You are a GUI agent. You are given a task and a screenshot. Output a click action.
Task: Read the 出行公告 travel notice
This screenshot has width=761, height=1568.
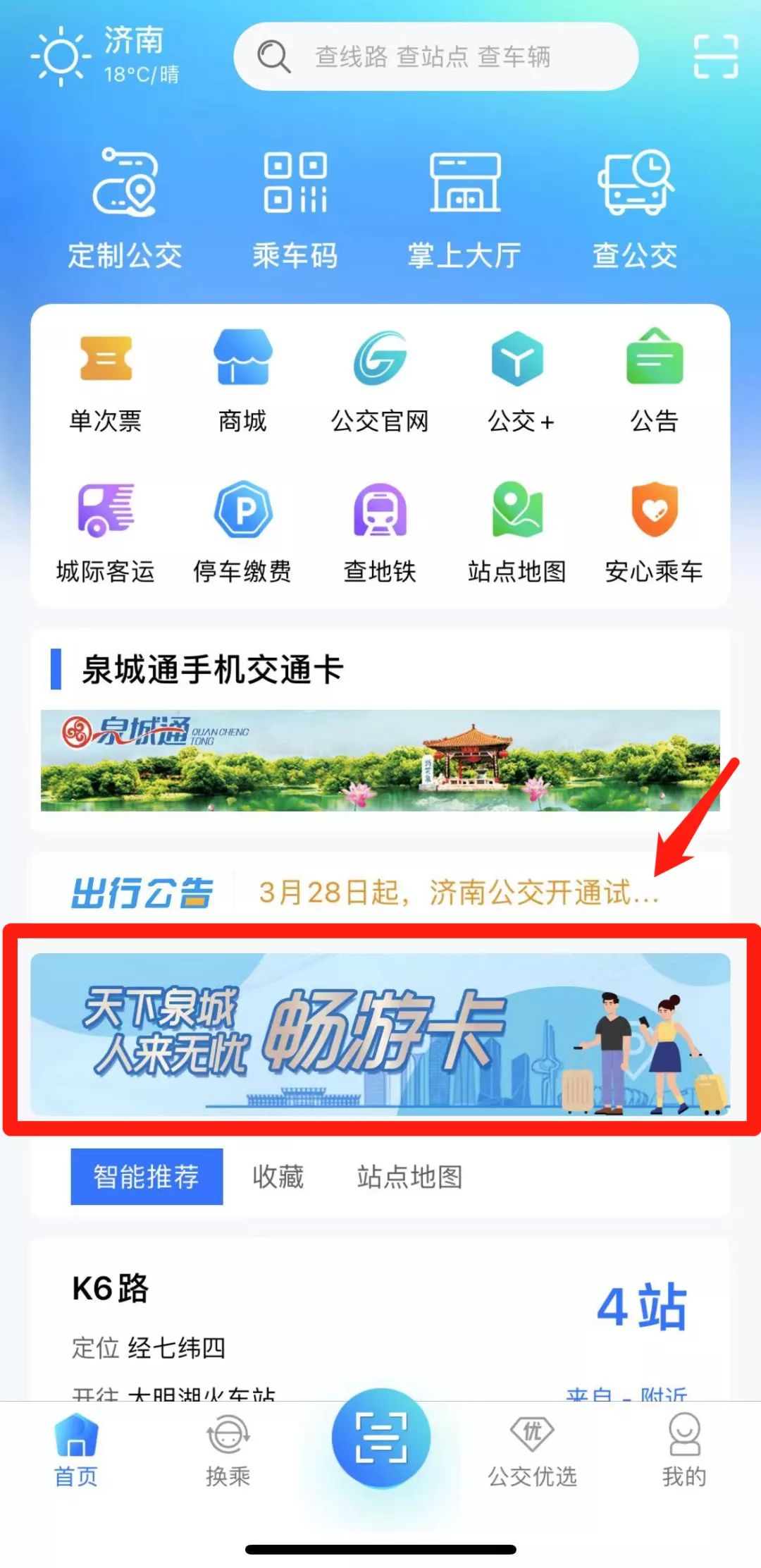tap(458, 893)
